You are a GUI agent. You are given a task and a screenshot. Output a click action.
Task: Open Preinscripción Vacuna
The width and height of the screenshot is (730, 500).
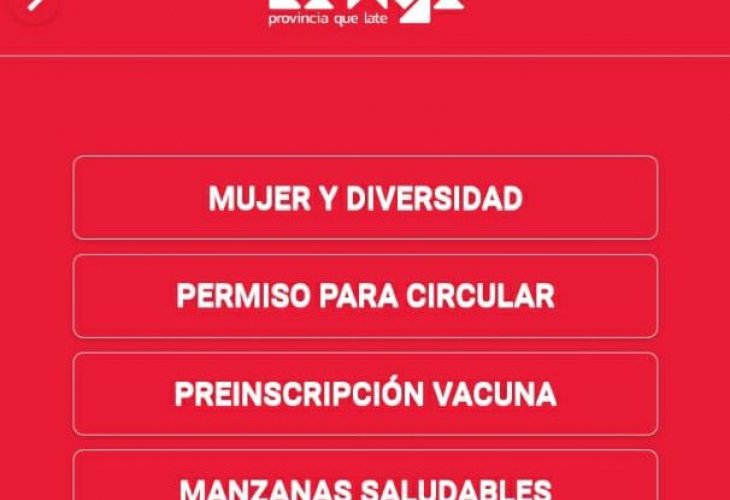[365, 394]
